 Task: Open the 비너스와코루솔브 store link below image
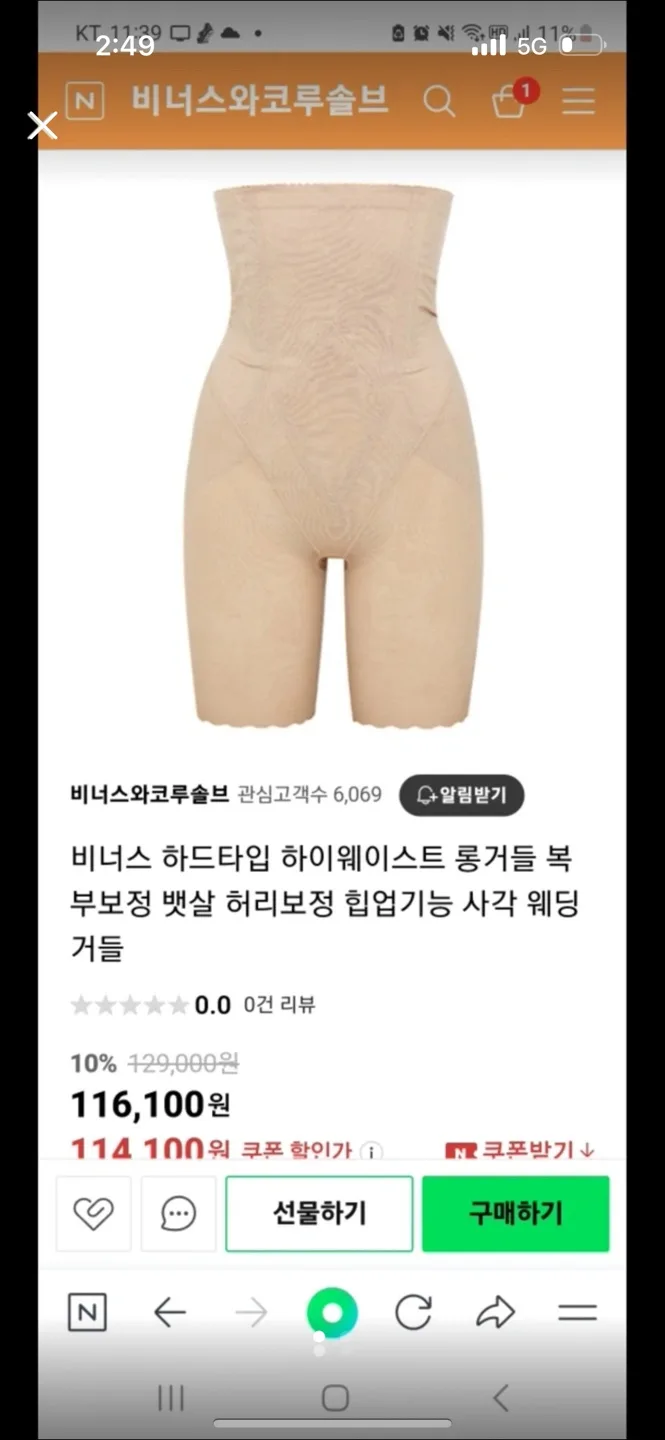point(149,795)
